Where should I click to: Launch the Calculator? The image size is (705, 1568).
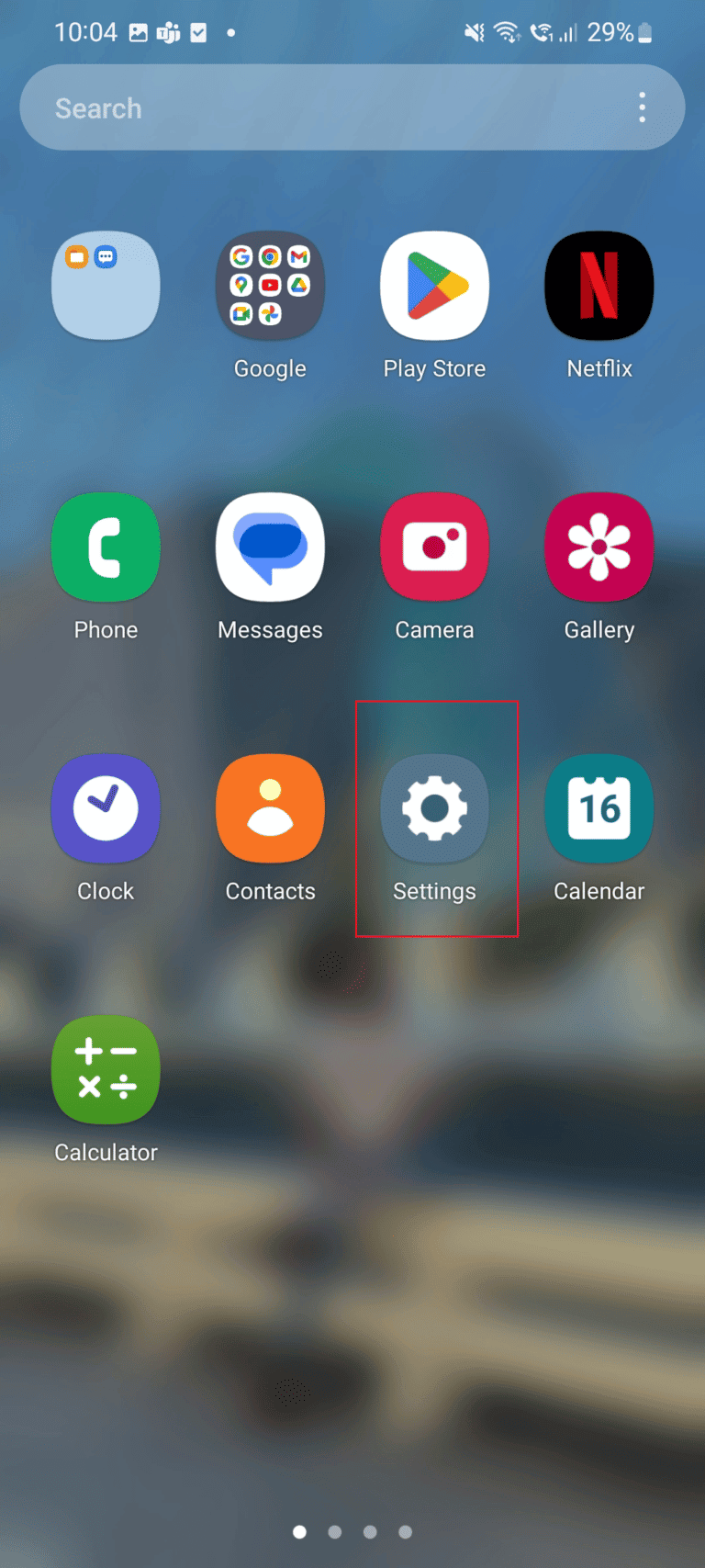(x=106, y=1070)
